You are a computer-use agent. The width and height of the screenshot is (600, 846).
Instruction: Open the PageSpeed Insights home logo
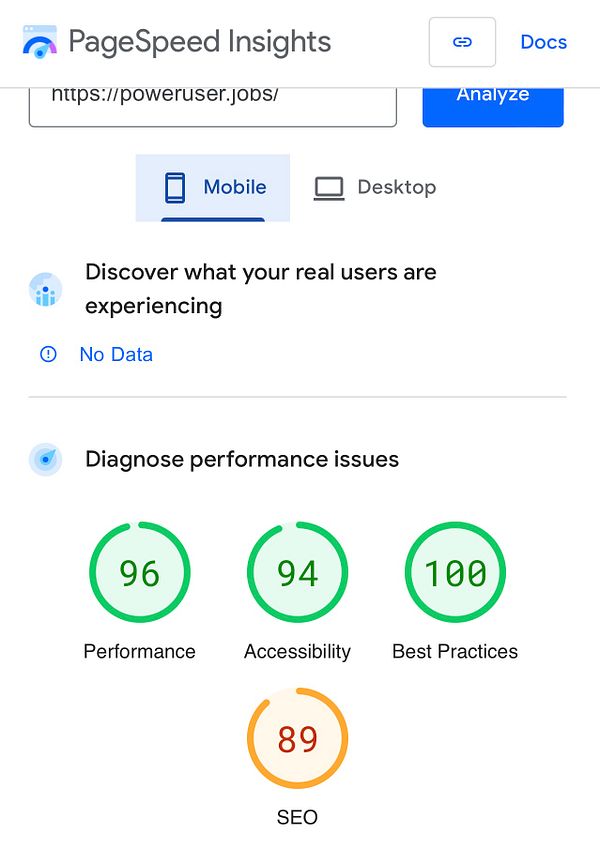point(175,42)
